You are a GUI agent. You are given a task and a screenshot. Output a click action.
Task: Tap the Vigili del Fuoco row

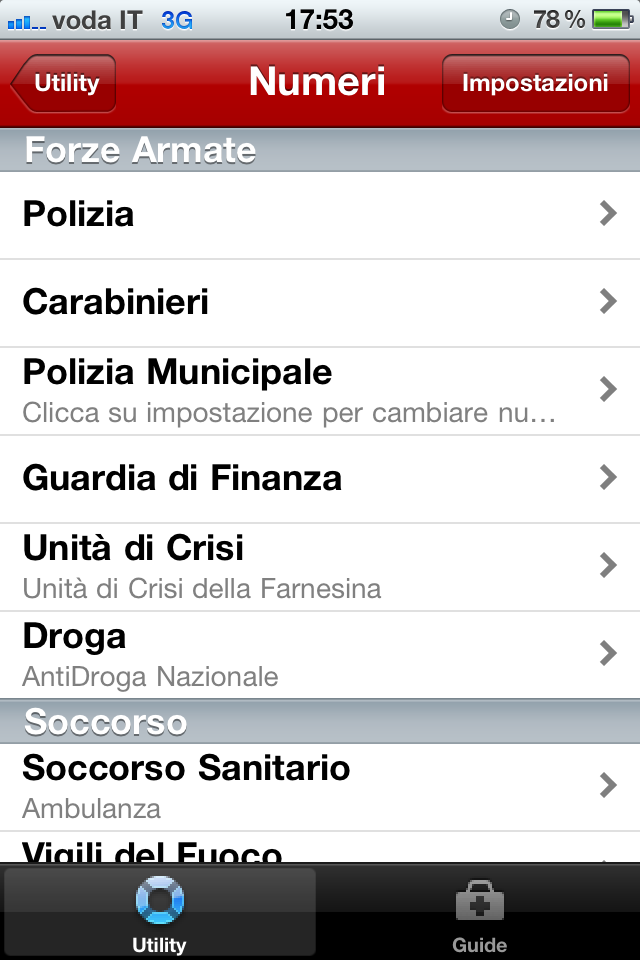[320, 850]
